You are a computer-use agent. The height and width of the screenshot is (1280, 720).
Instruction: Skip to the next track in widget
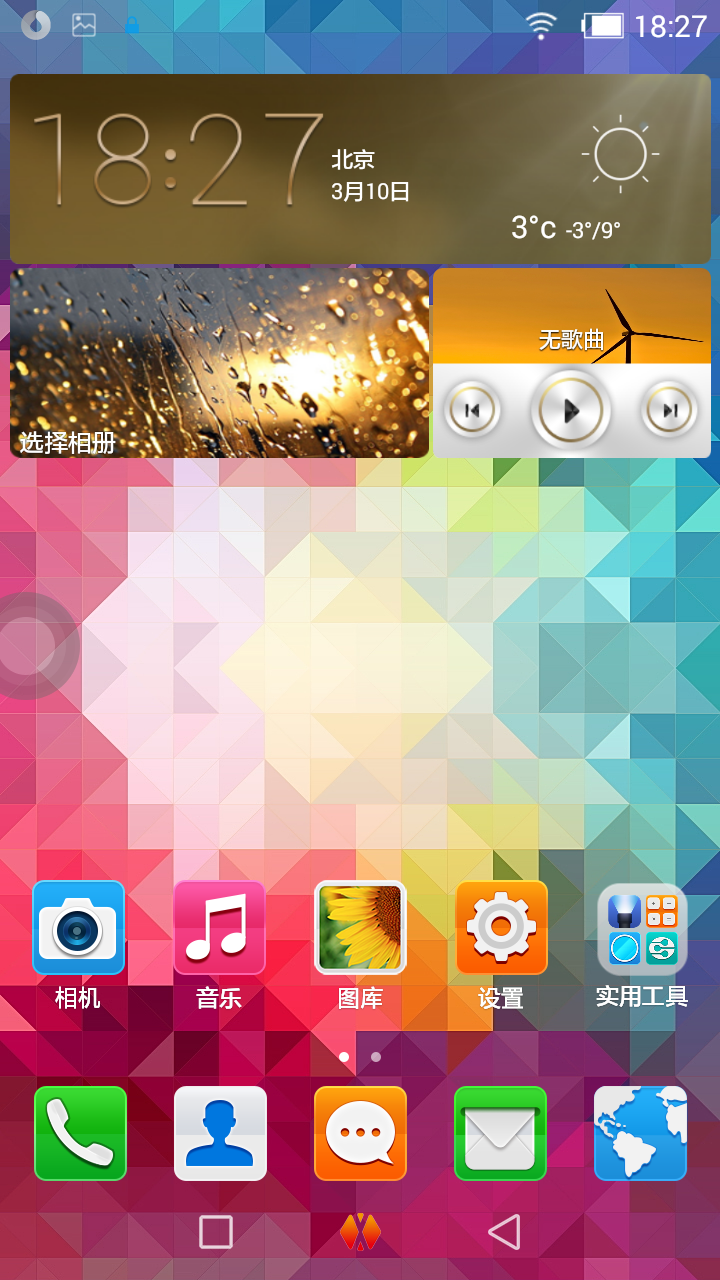pyautogui.click(x=669, y=410)
